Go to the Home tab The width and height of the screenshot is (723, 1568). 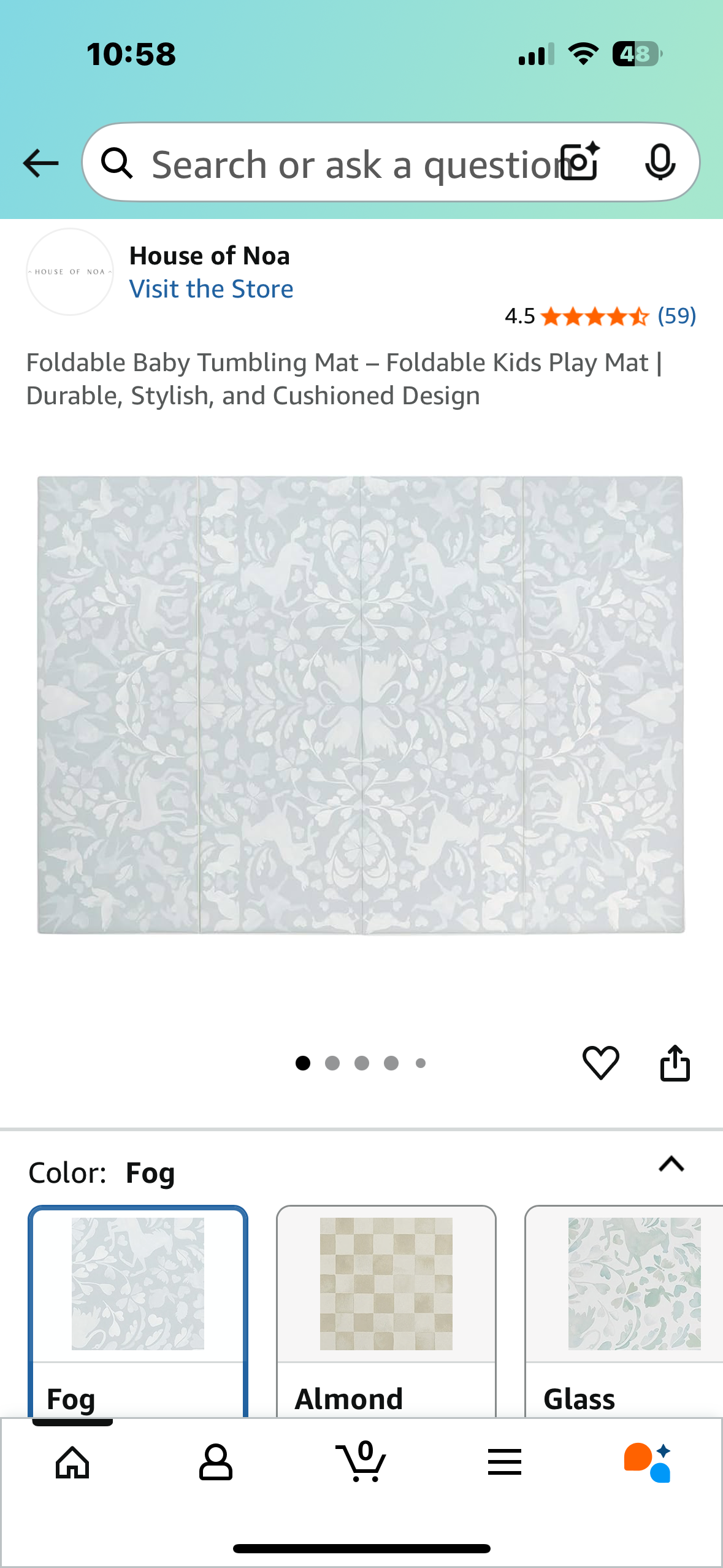(72, 1462)
